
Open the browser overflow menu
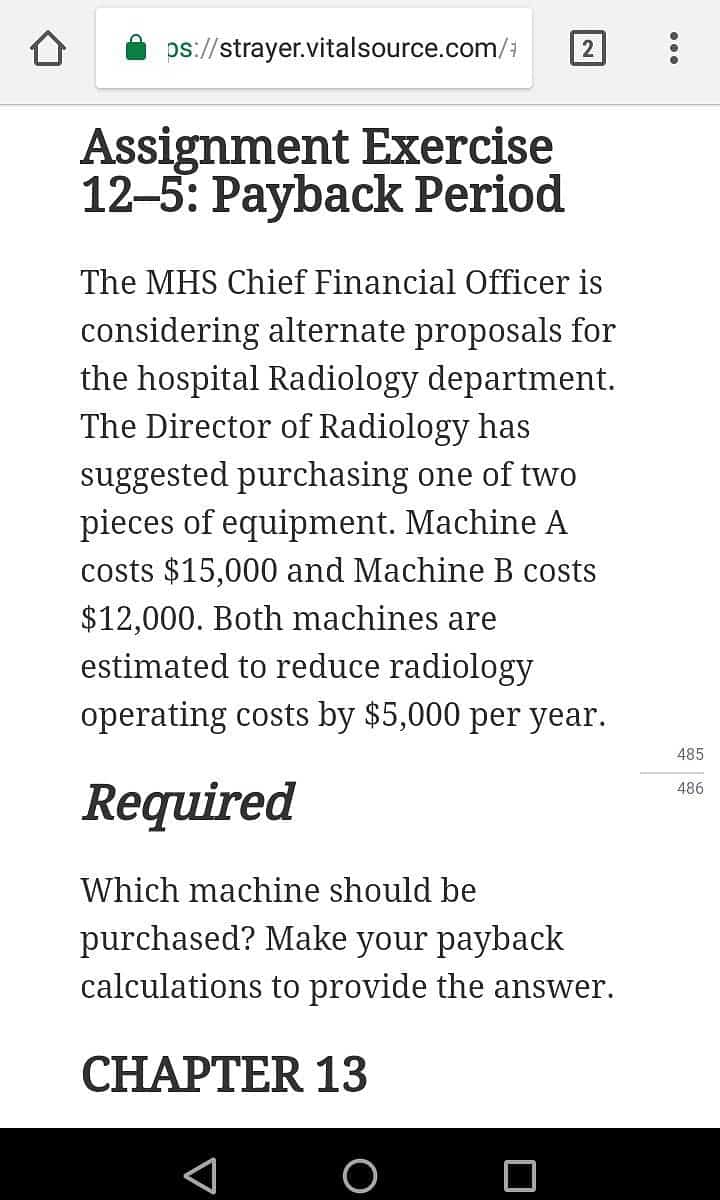click(x=674, y=48)
